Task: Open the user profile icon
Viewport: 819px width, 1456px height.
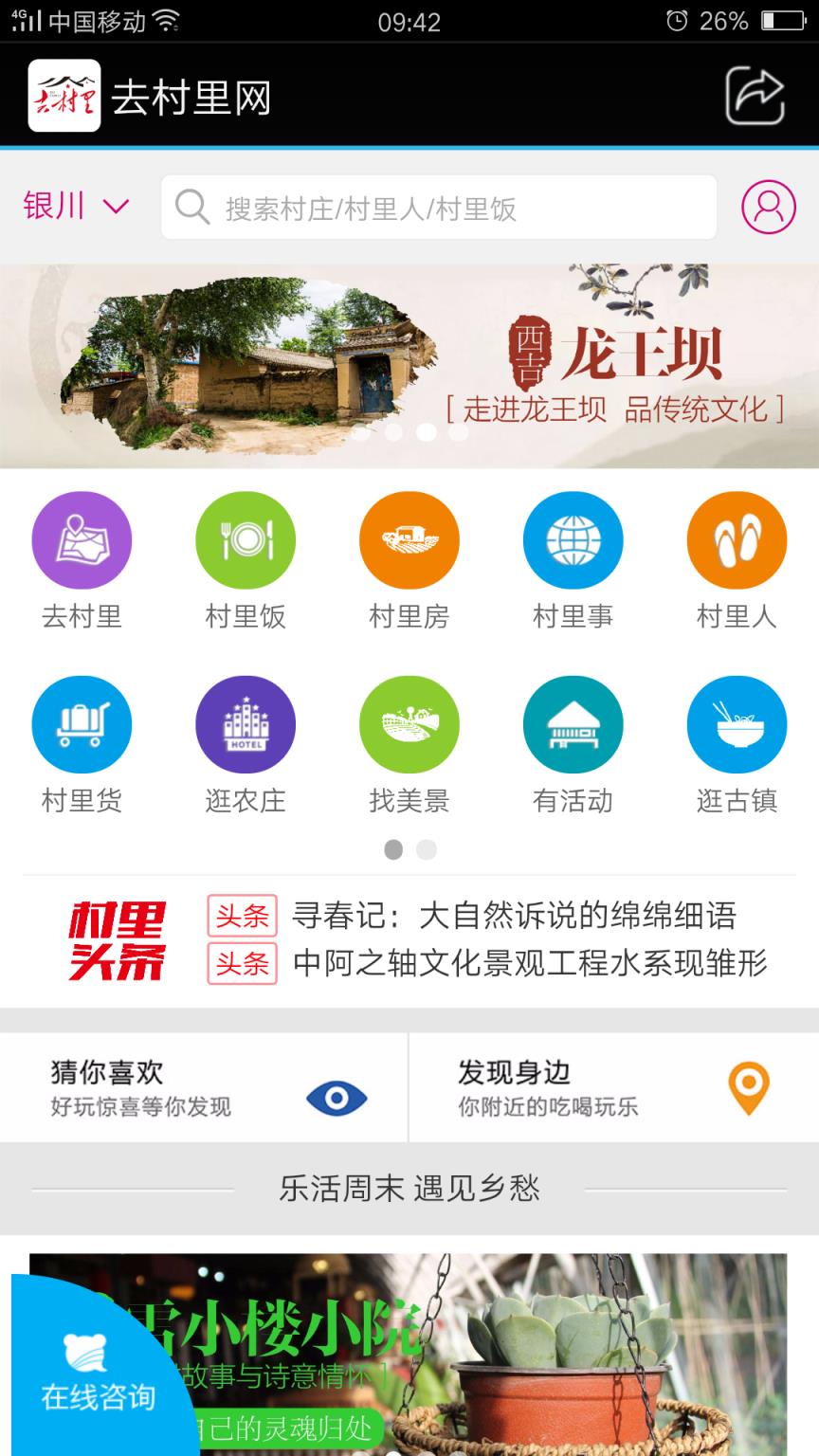Action: pos(768,207)
